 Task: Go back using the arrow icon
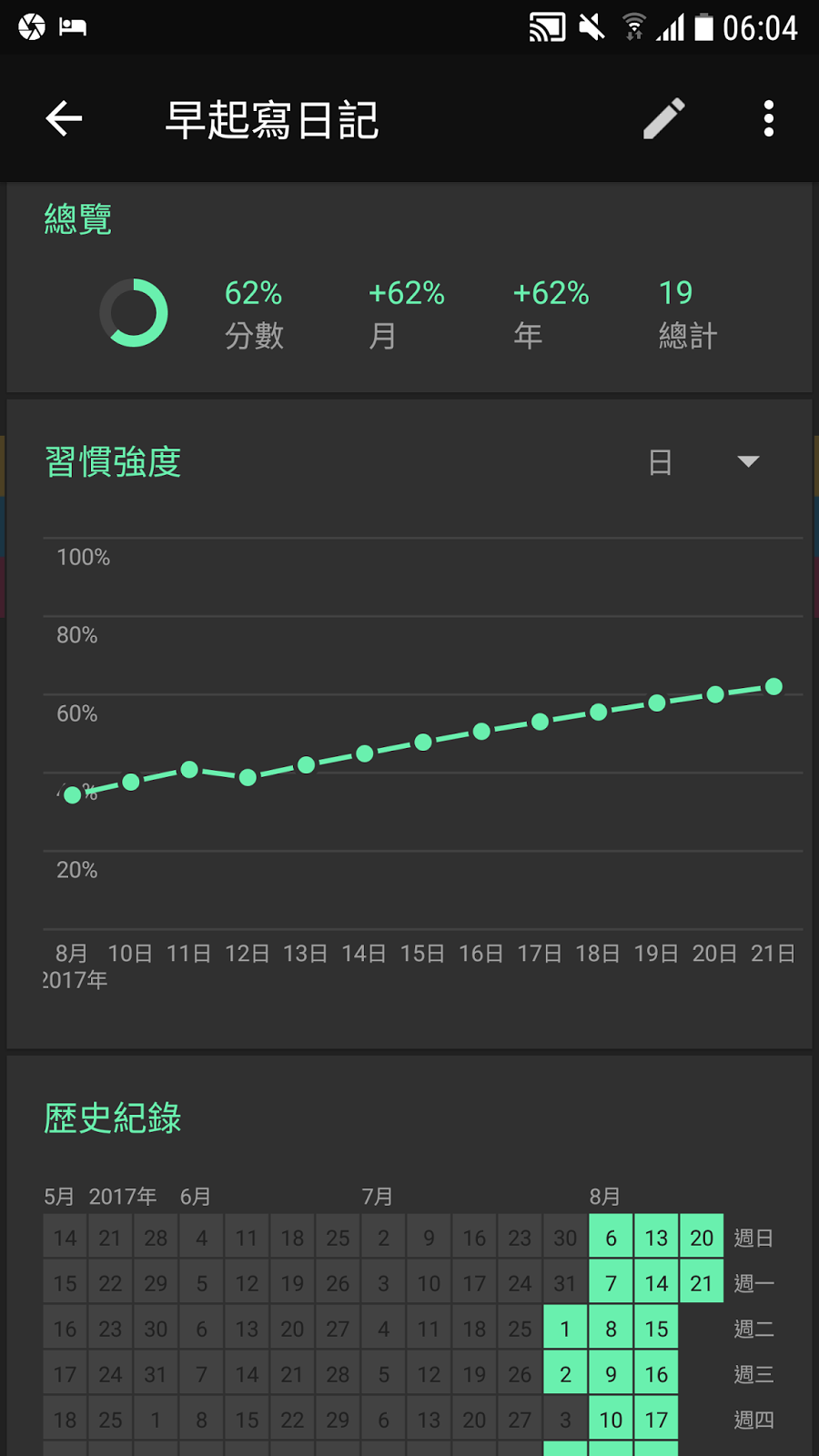point(64,119)
